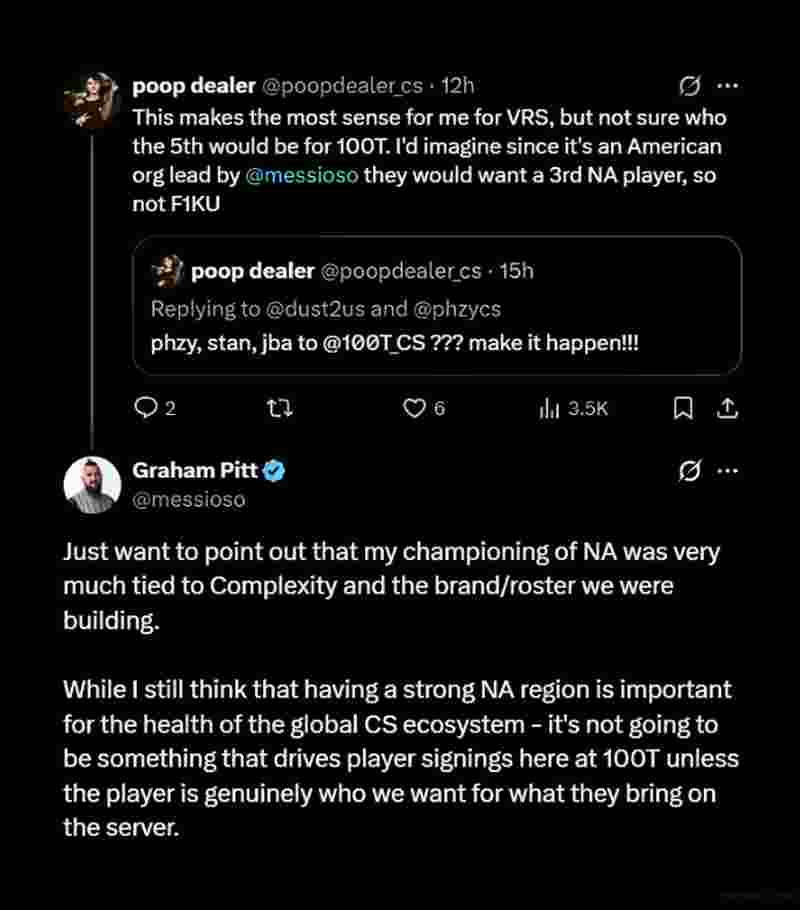Viewport: 800px width, 910px height.
Task: Open more options on Graham Pitt's post
Action: coord(728,471)
